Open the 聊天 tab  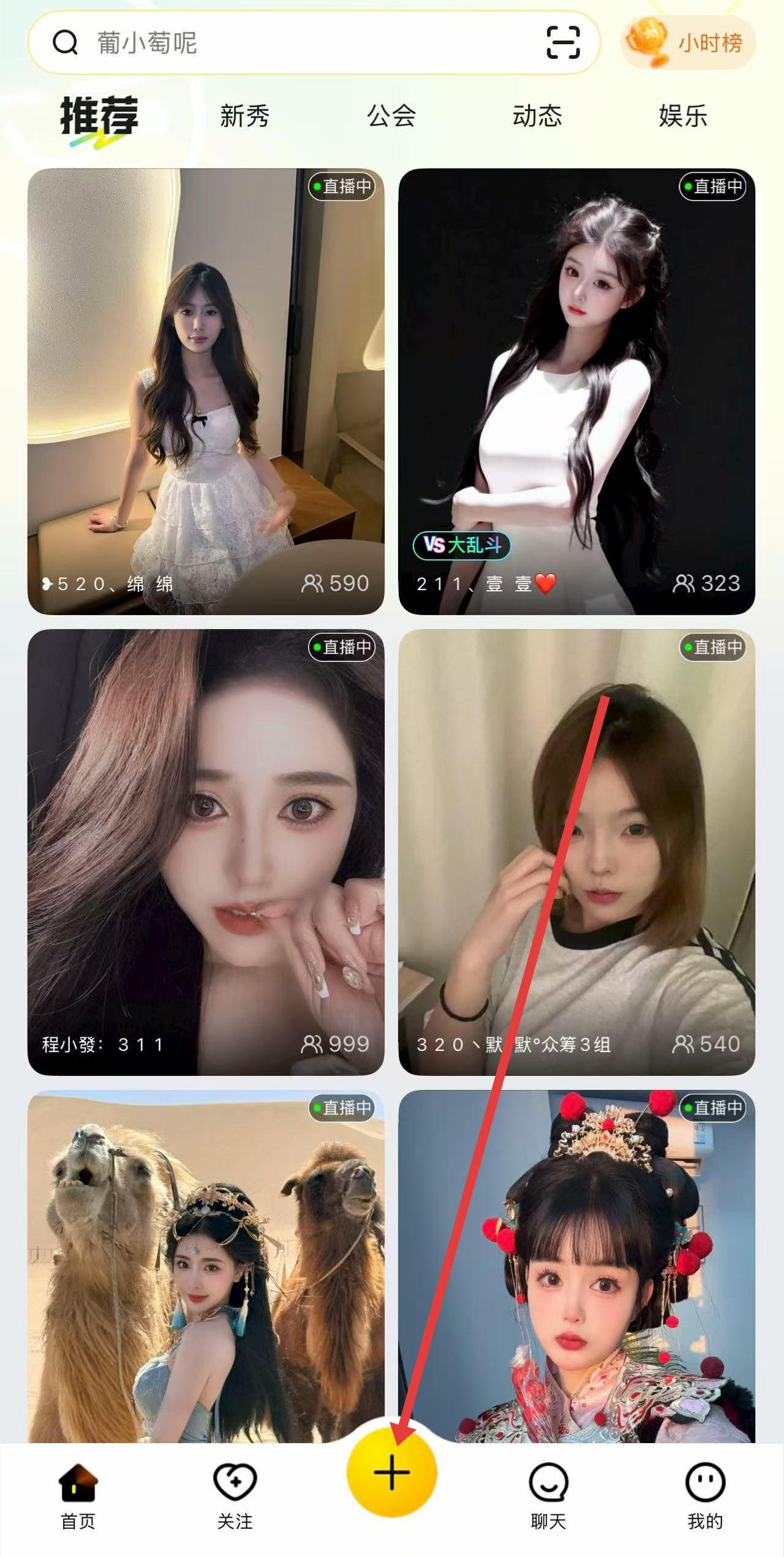[548, 1494]
